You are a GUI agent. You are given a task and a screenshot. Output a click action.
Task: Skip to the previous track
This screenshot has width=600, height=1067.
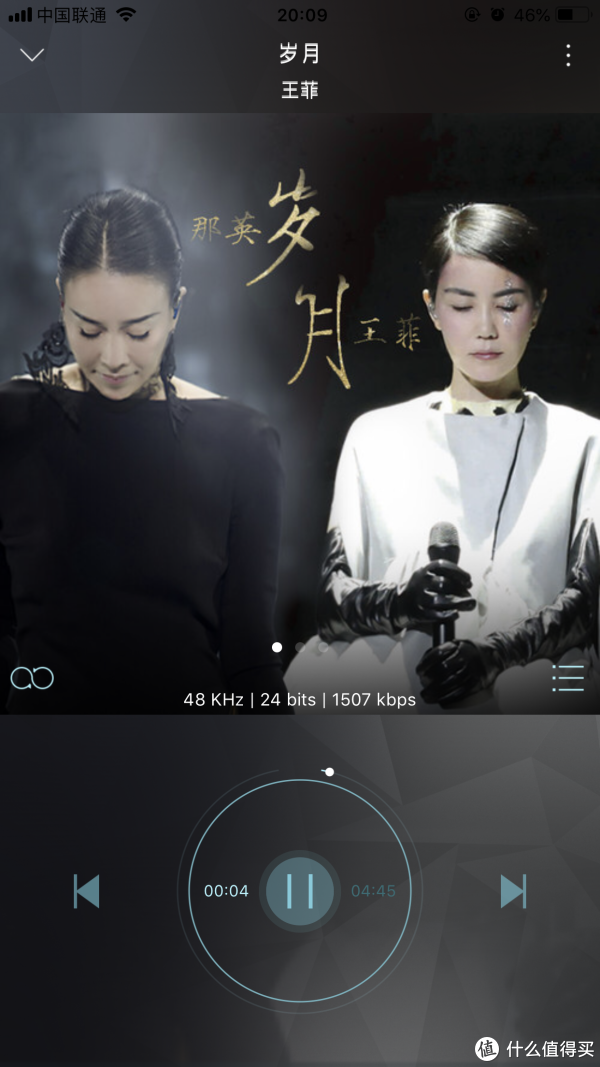pos(87,891)
